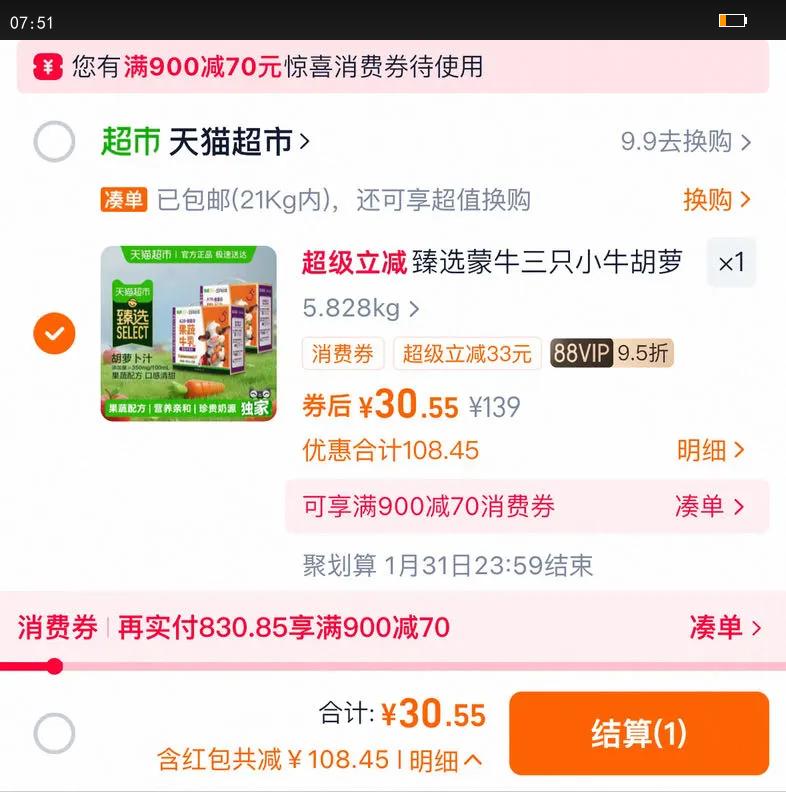The image size is (786, 792).
Task: Tap the 结算(1) checkout button
Action: (639, 733)
